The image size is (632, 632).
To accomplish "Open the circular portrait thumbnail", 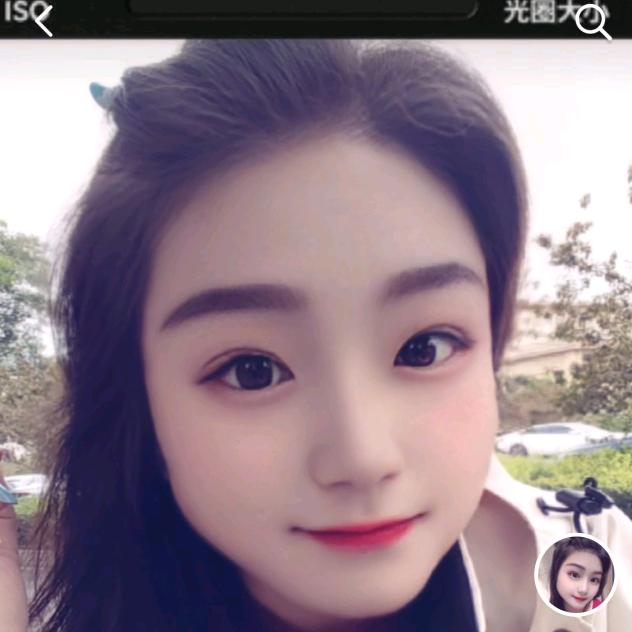I will click(x=575, y=574).
